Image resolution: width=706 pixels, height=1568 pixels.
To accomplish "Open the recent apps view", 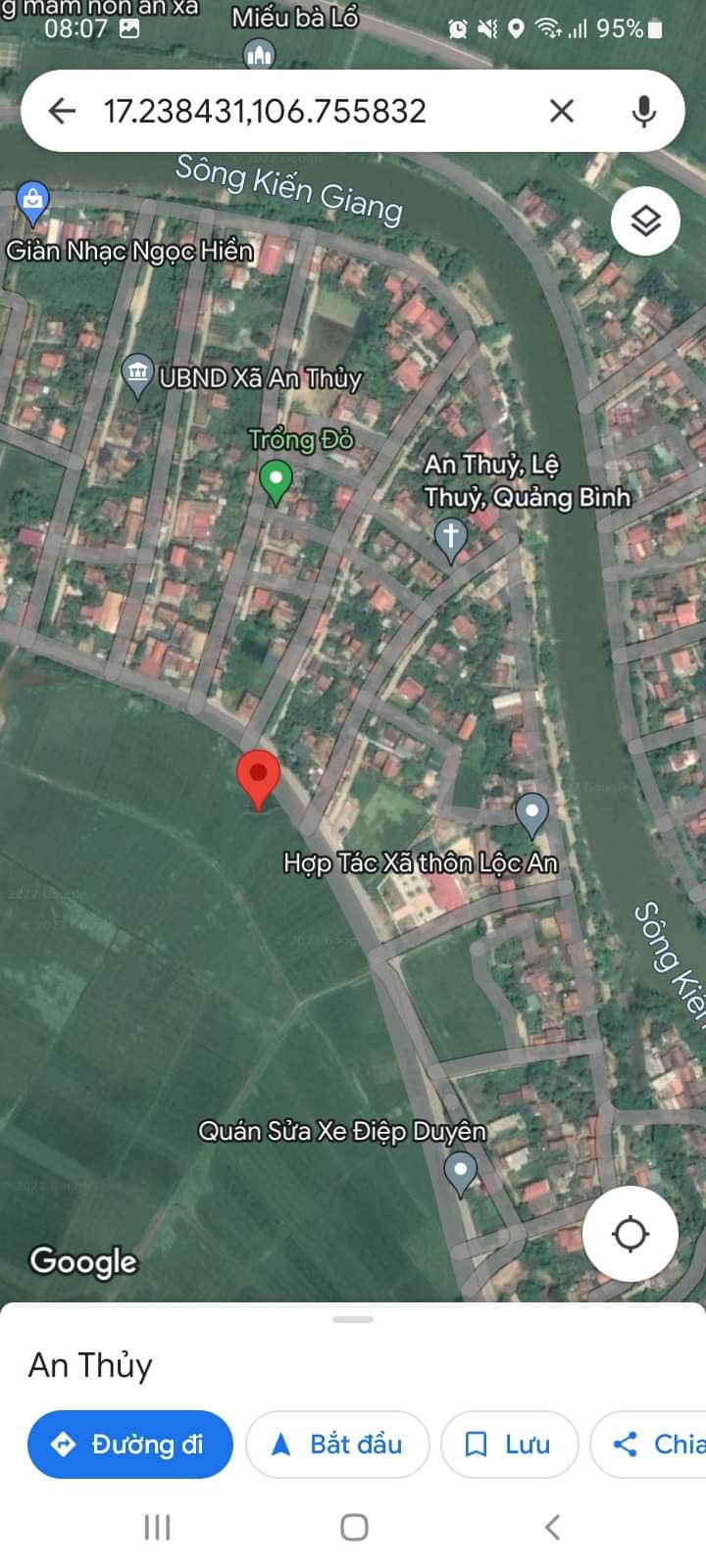I will click(x=157, y=1527).
